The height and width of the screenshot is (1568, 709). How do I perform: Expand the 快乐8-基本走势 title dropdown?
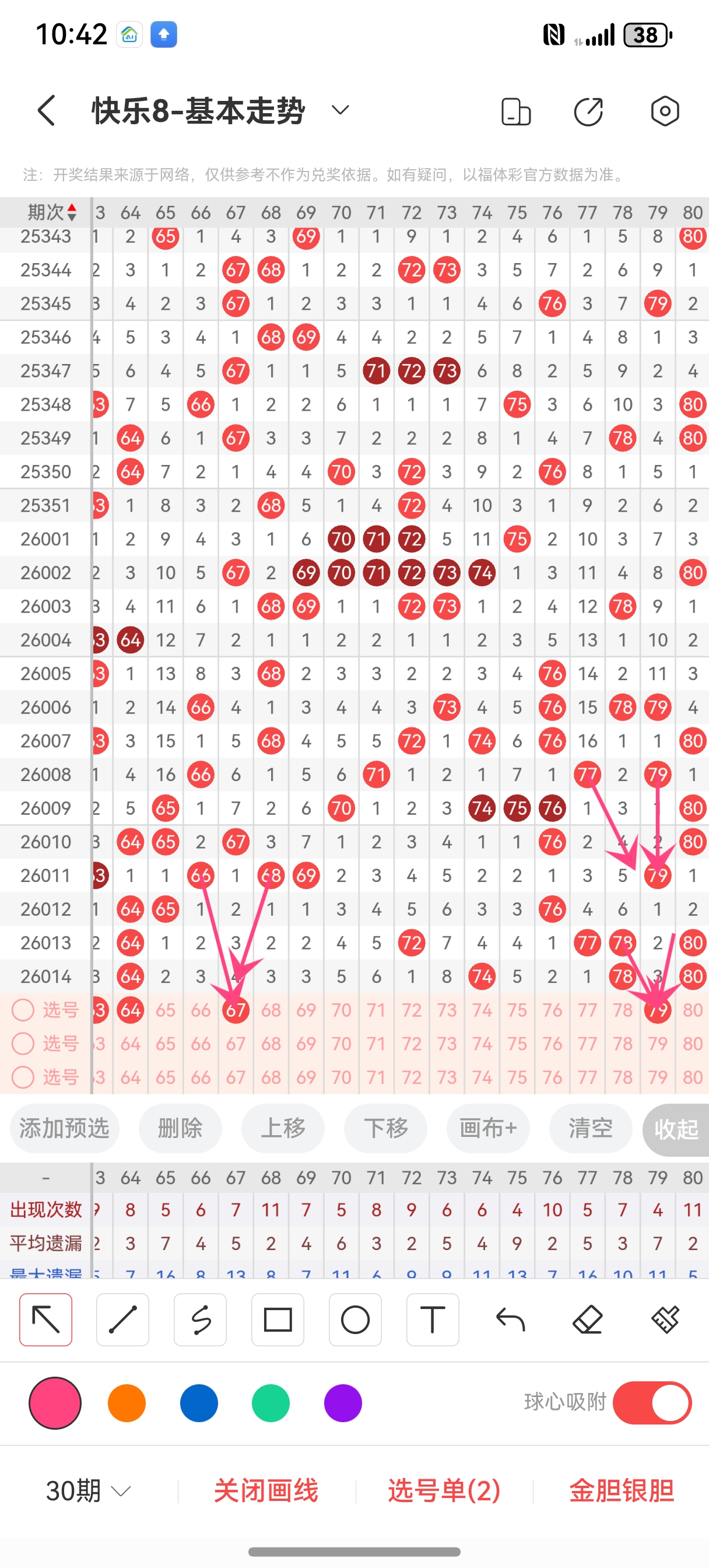[339, 110]
